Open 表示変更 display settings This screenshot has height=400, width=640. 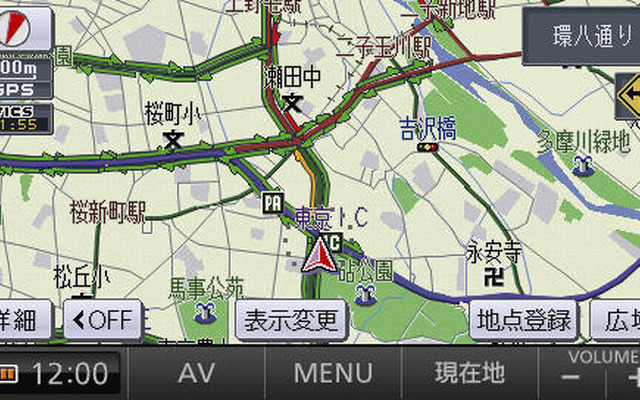pyautogui.click(x=291, y=321)
